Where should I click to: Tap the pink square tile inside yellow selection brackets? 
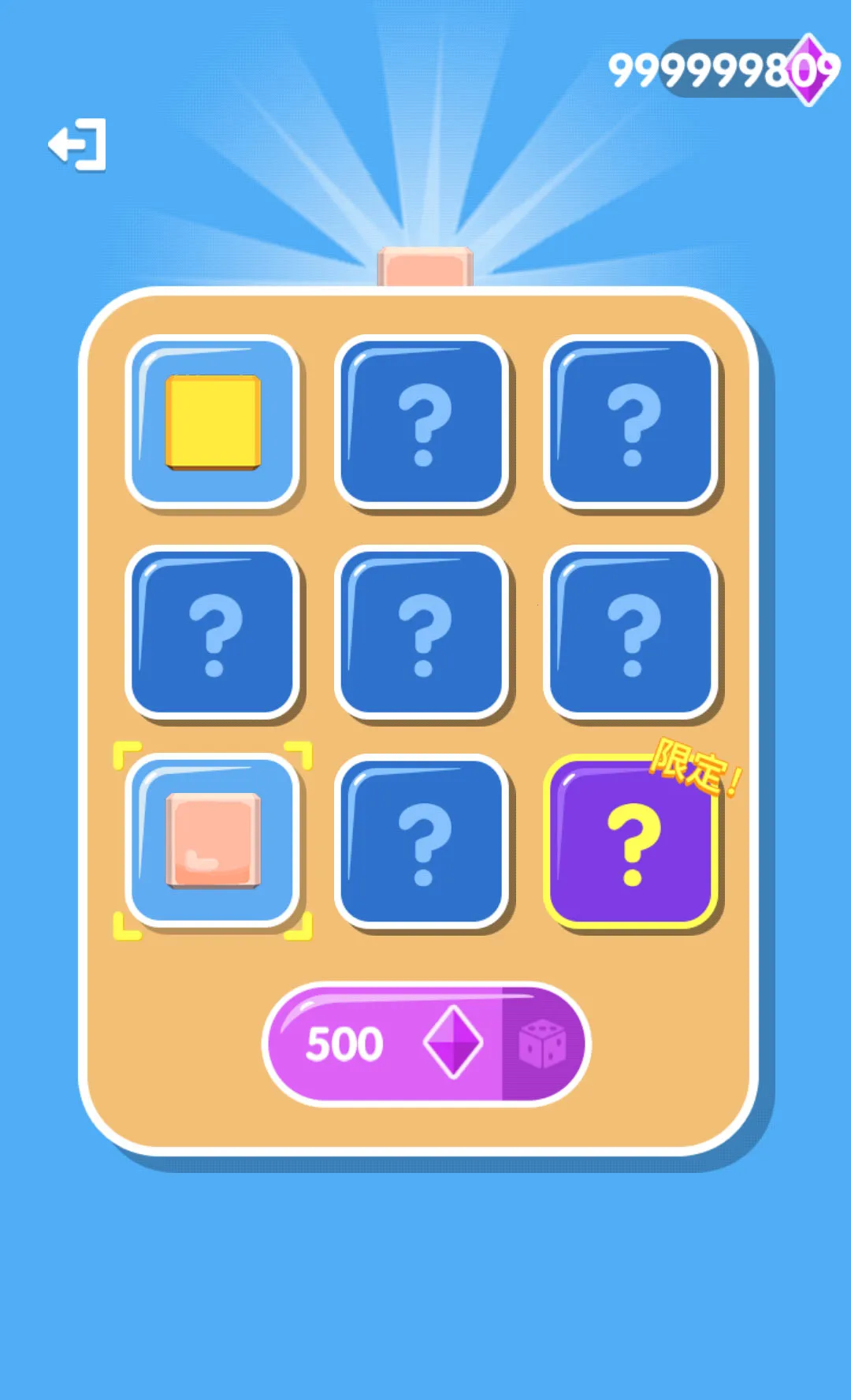coord(213,838)
